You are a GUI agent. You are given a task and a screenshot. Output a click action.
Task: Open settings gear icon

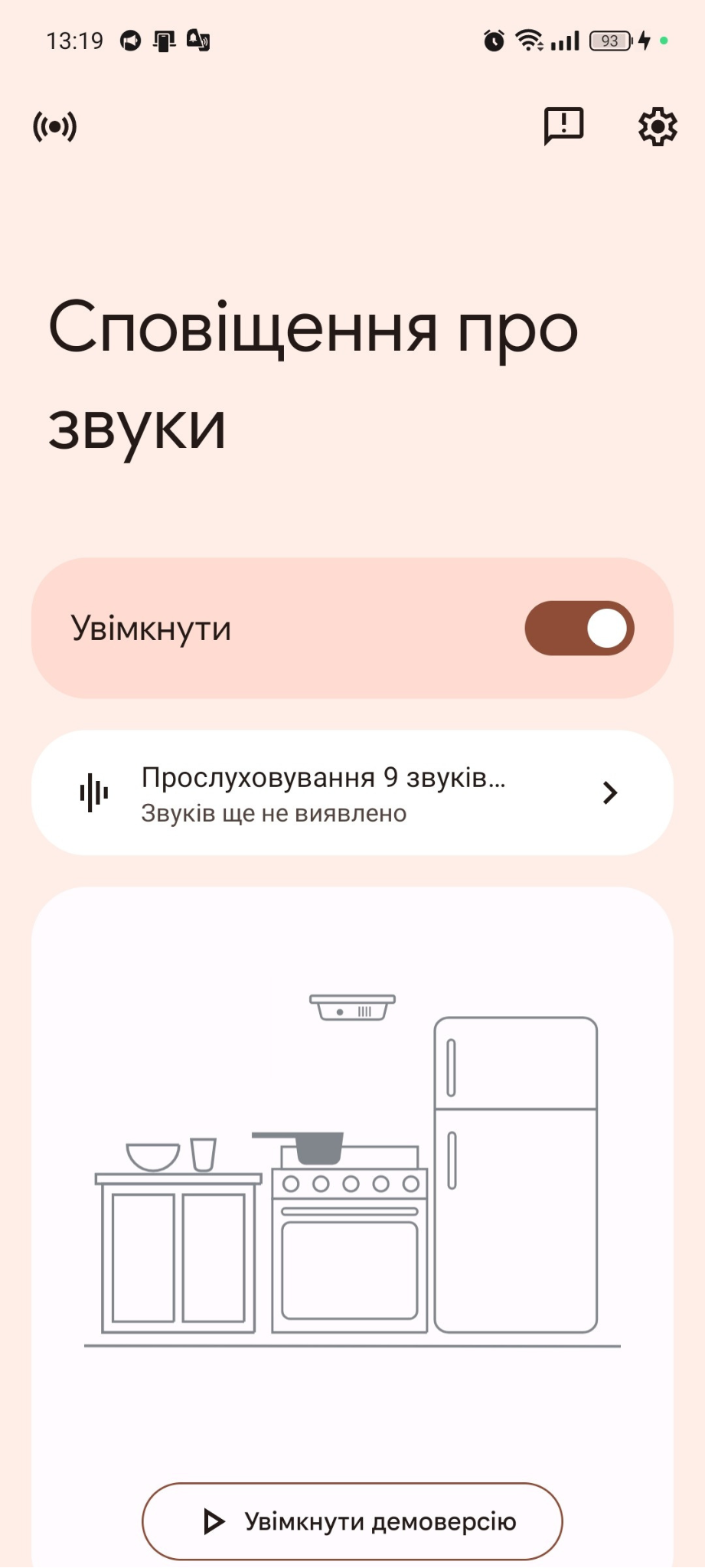coord(657,126)
